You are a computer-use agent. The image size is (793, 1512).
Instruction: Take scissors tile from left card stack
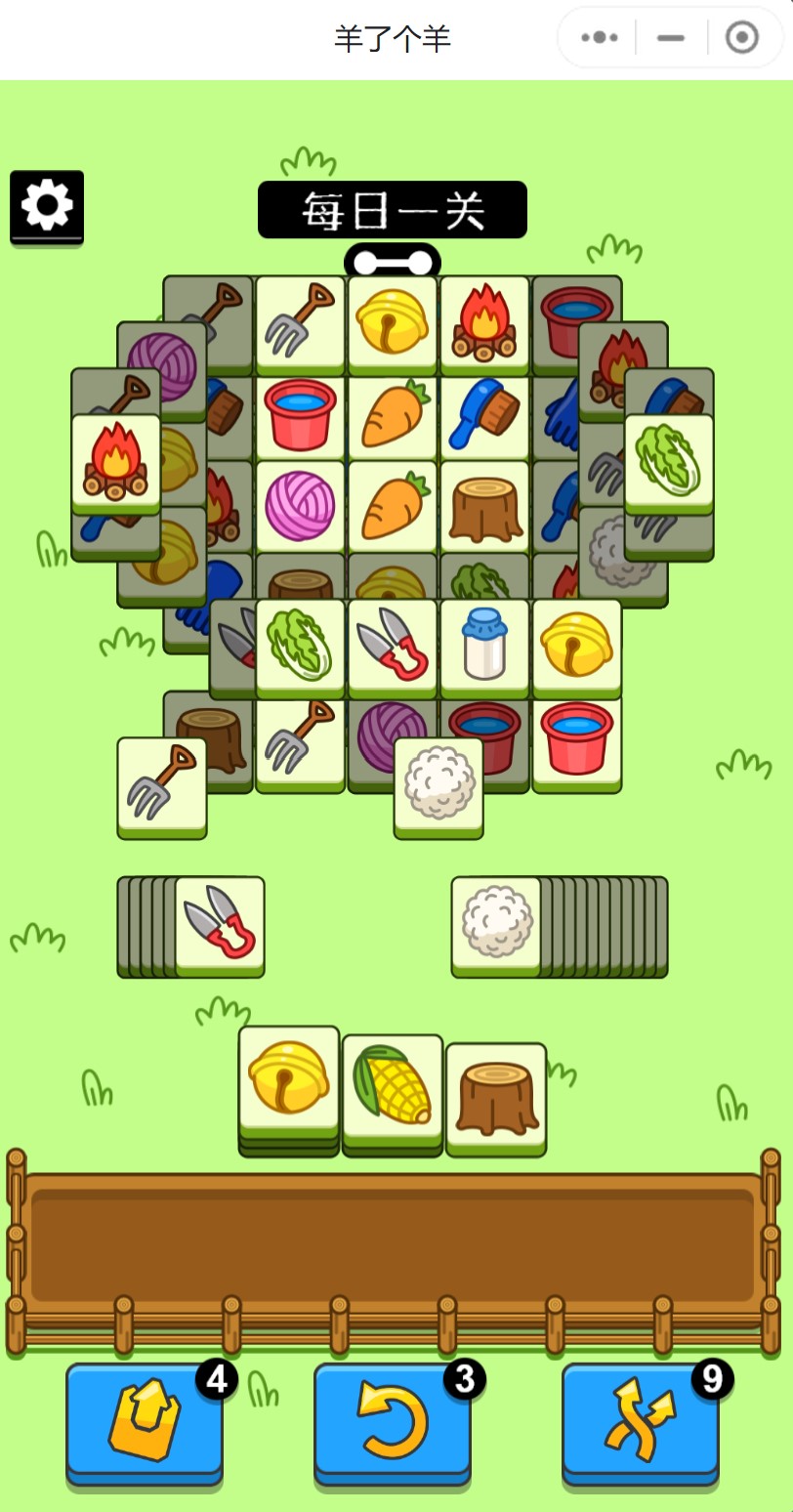click(220, 923)
